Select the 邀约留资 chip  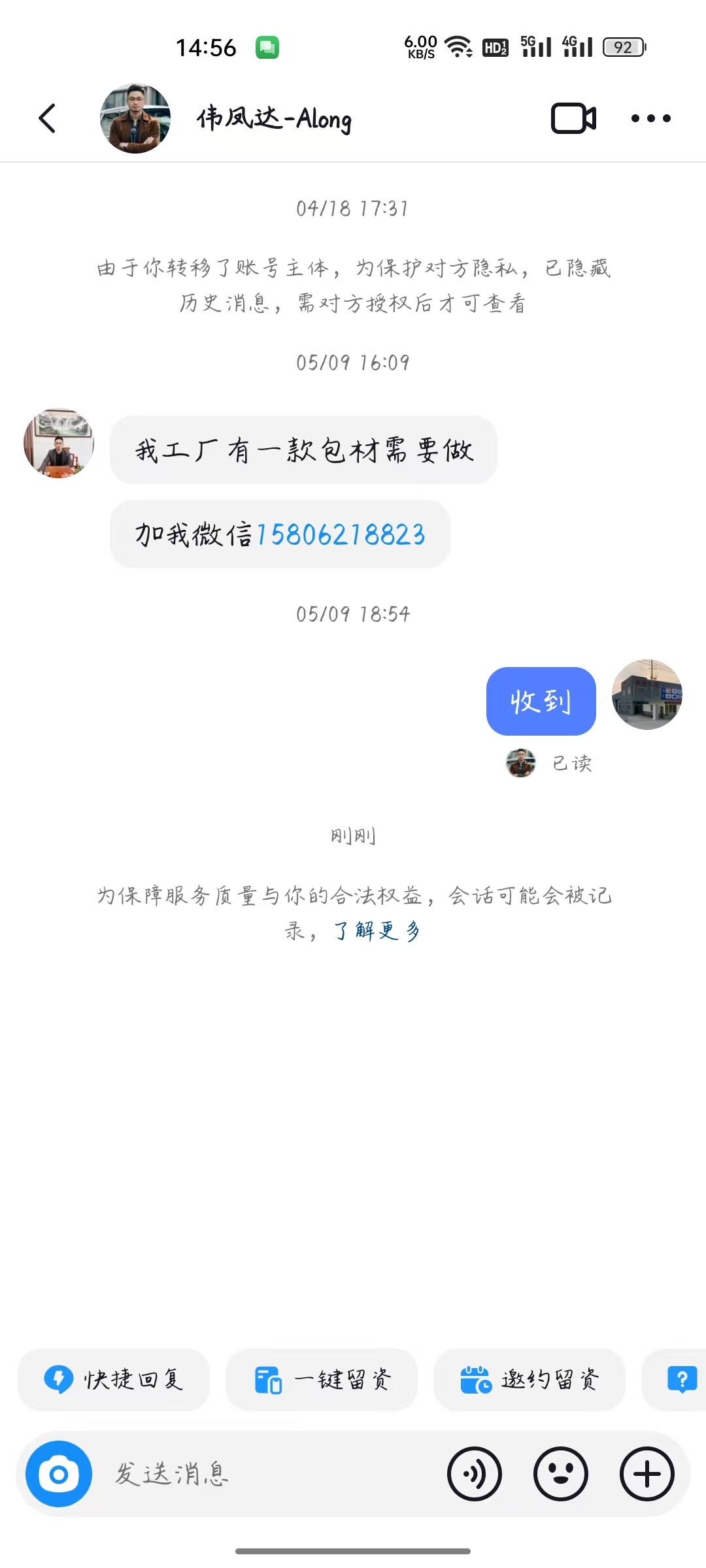(529, 1380)
